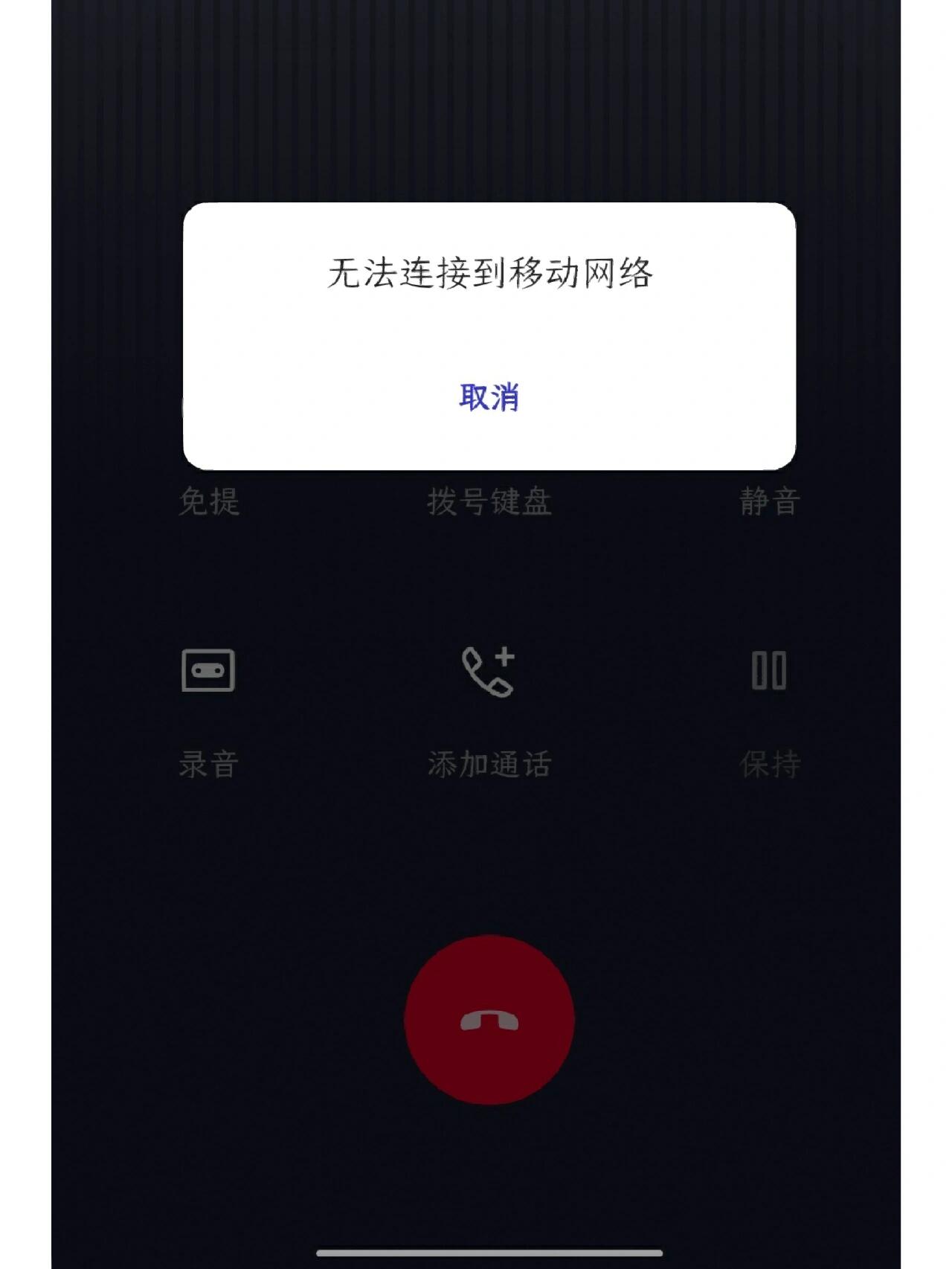End the call with red hang-up button
This screenshot has width=952, height=1269.
[489, 1020]
